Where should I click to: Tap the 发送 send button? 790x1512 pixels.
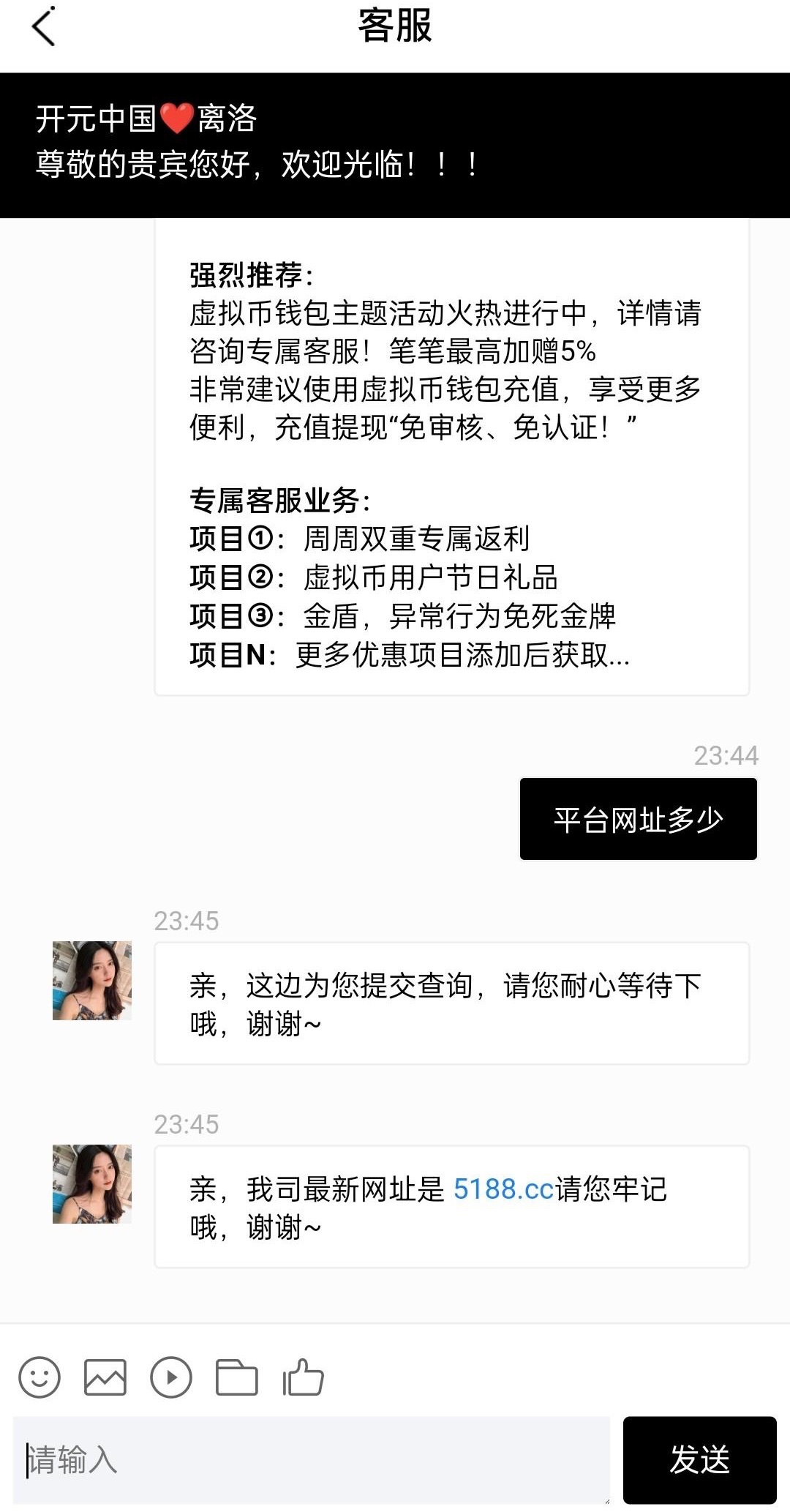[x=699, y=1459]
